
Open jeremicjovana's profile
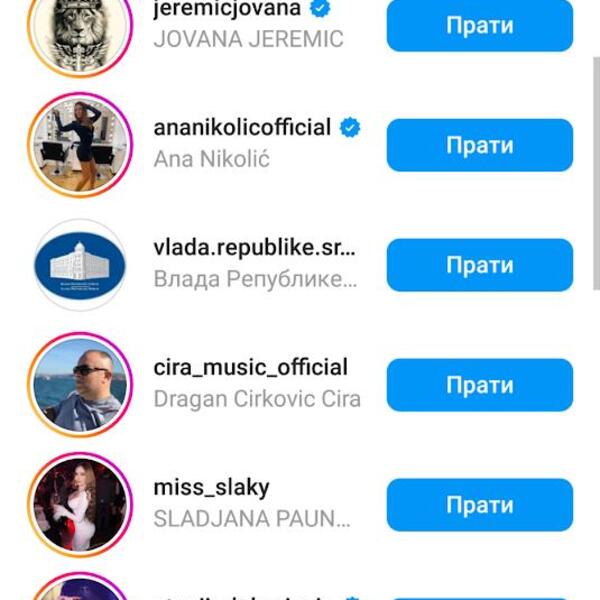tap(226, 9)
